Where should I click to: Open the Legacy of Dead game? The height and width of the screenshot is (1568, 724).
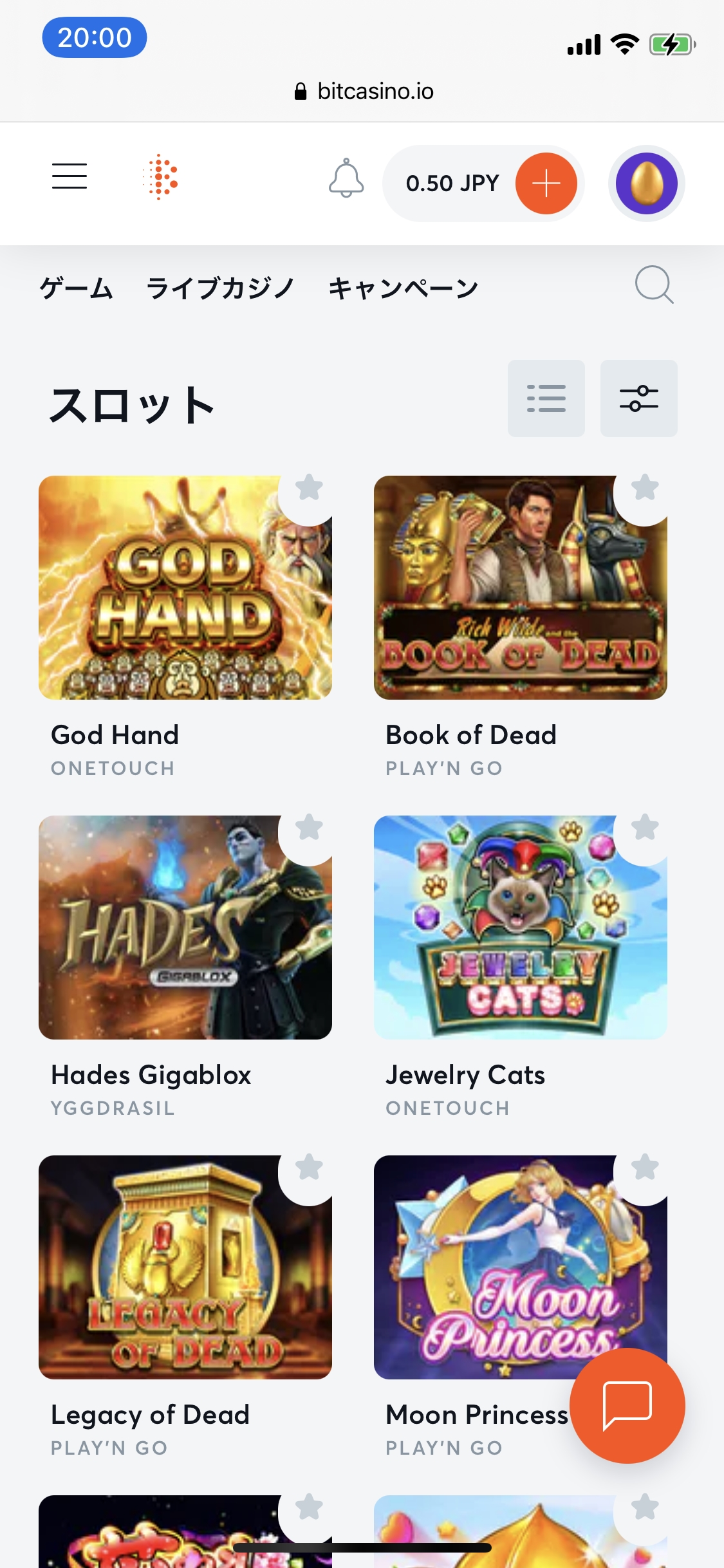pos(185,1267)
